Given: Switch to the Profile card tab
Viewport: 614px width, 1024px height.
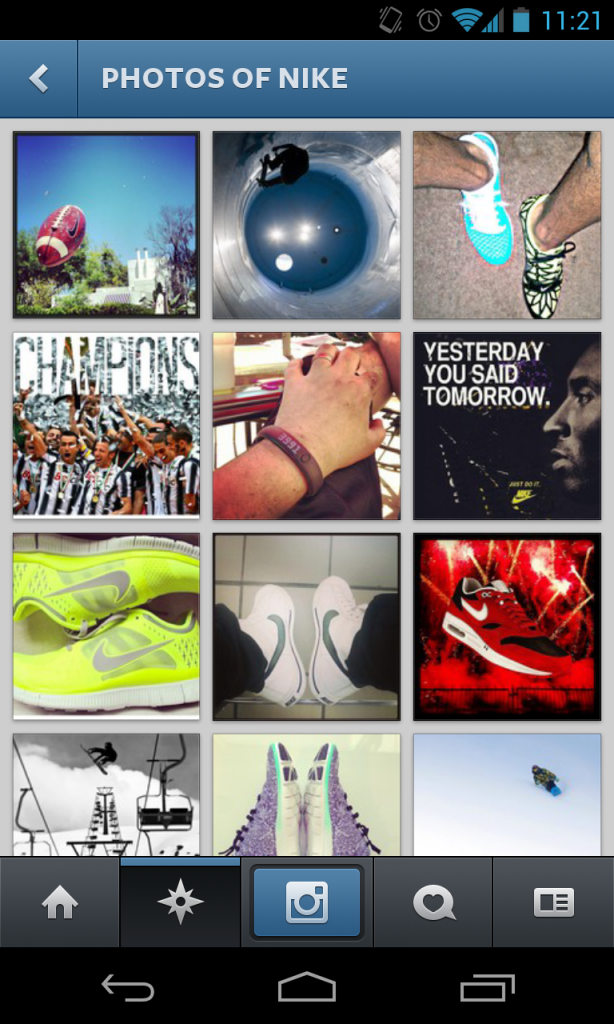Looking at the screenshot, I should pos(553,903).
